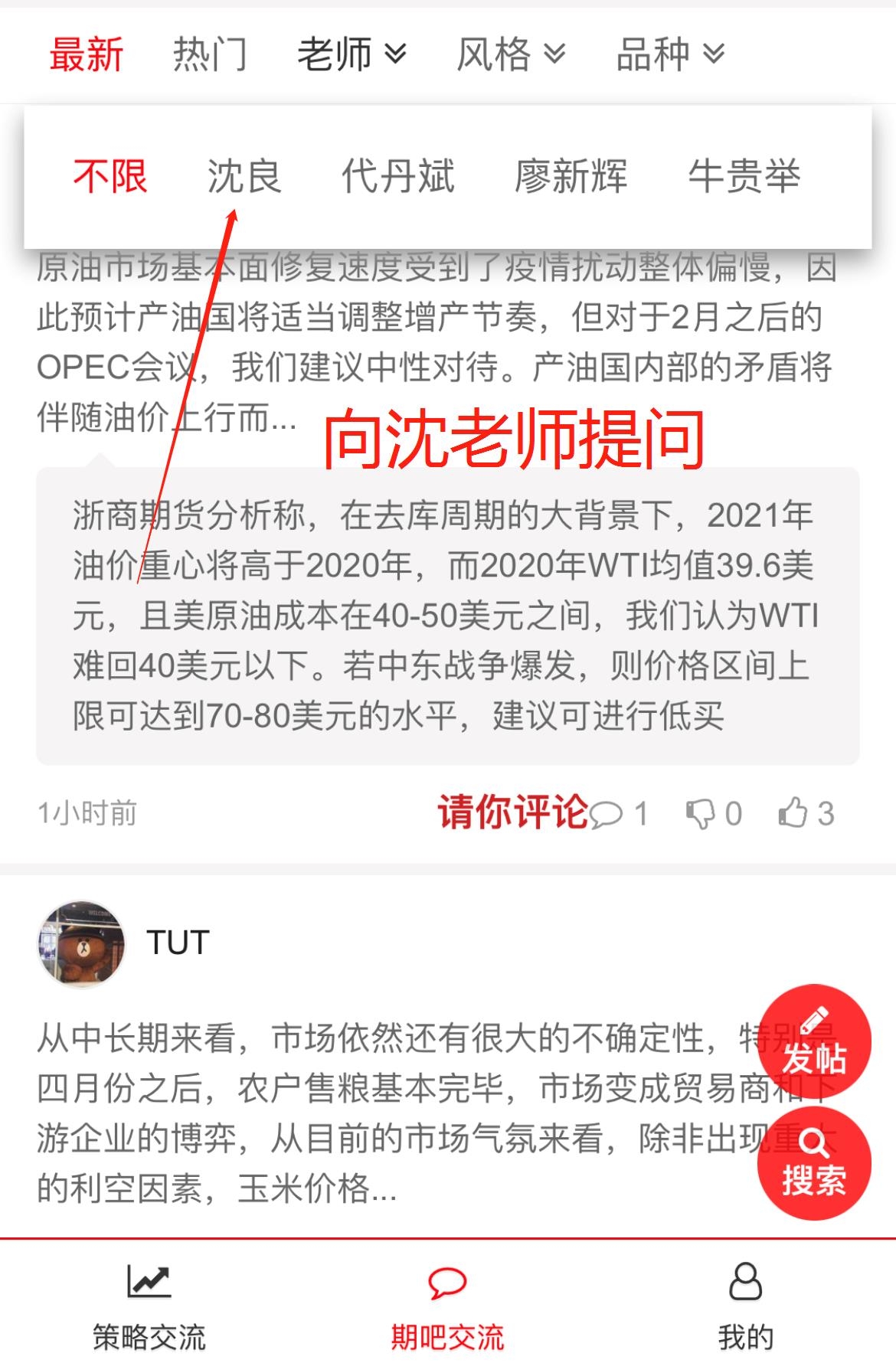This screenshot has width=896, height=1363.
Task: Open the red 搜索 floating button
Action: 813,1162
